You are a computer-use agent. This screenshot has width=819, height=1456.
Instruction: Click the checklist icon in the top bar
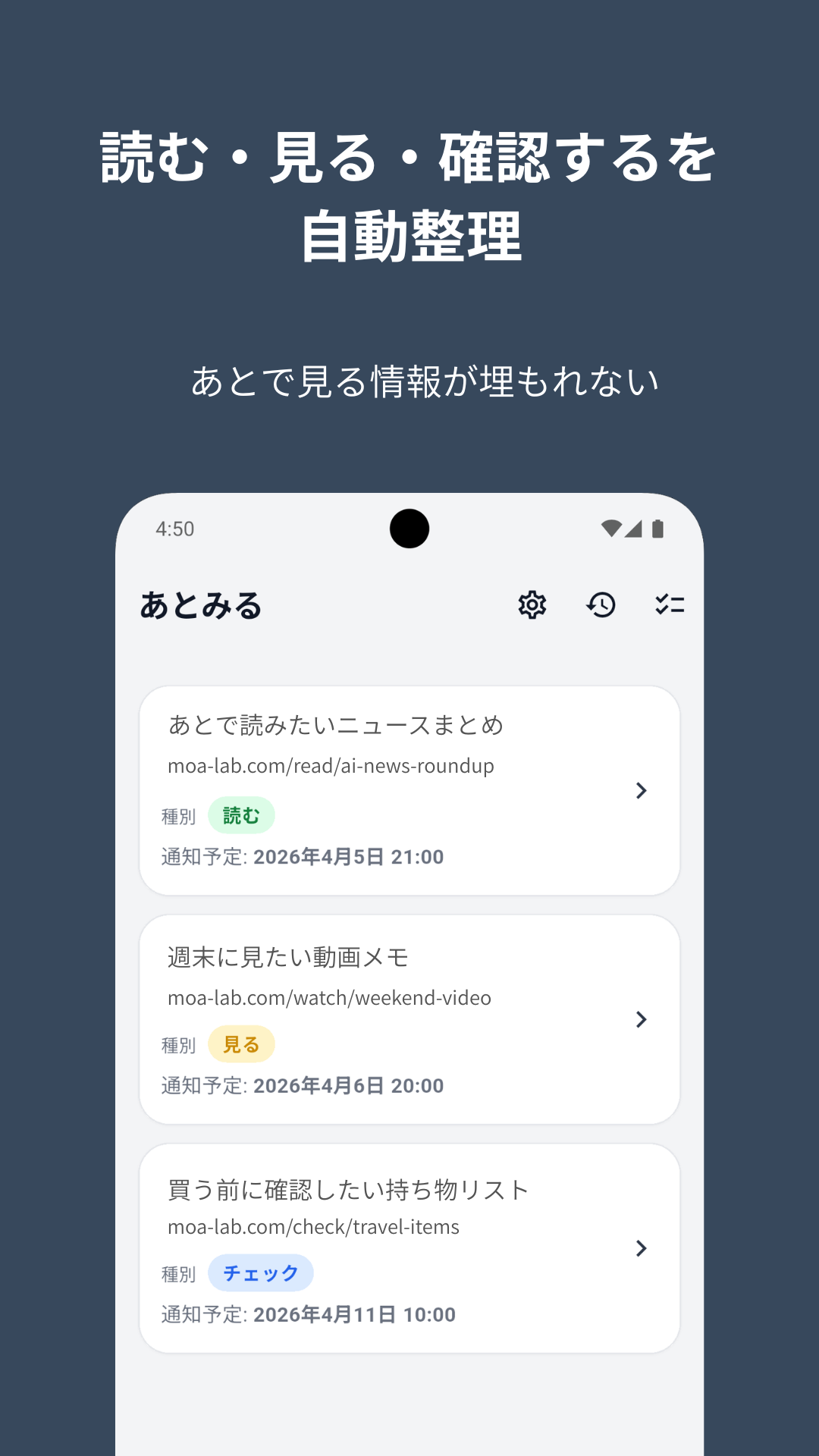pyautogui.click(x=670, y=604)
